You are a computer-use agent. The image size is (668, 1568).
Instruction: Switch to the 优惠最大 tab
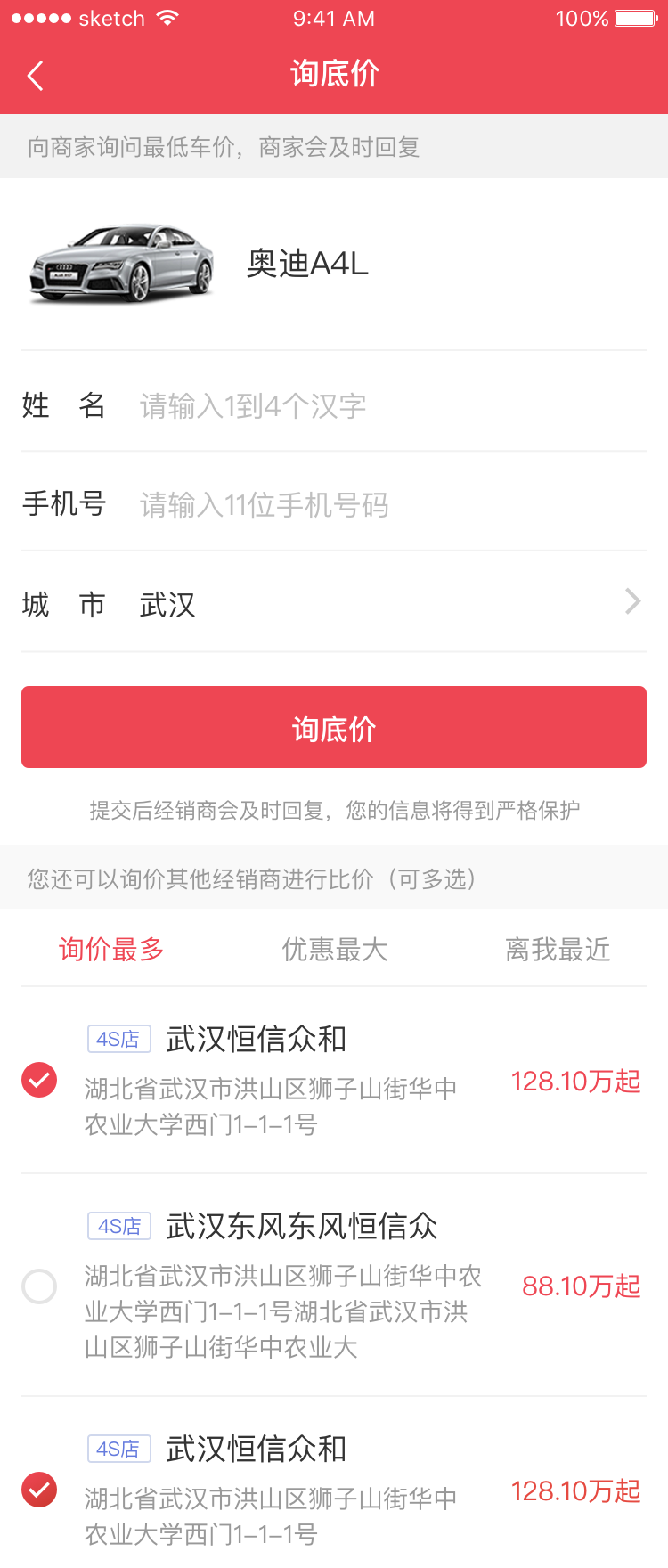coord(335,950)
